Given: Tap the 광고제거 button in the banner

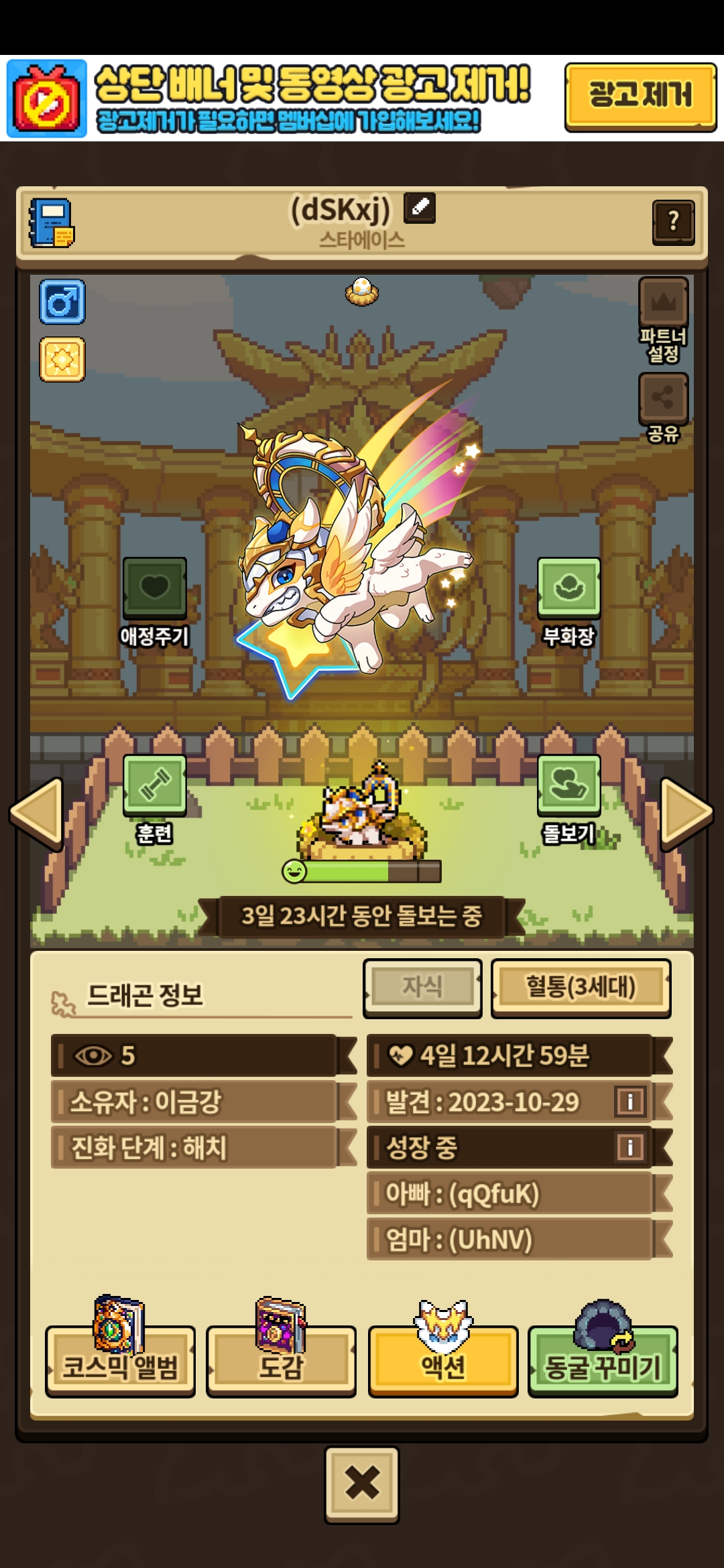Looking at the screenshot, I should [640, 96].
